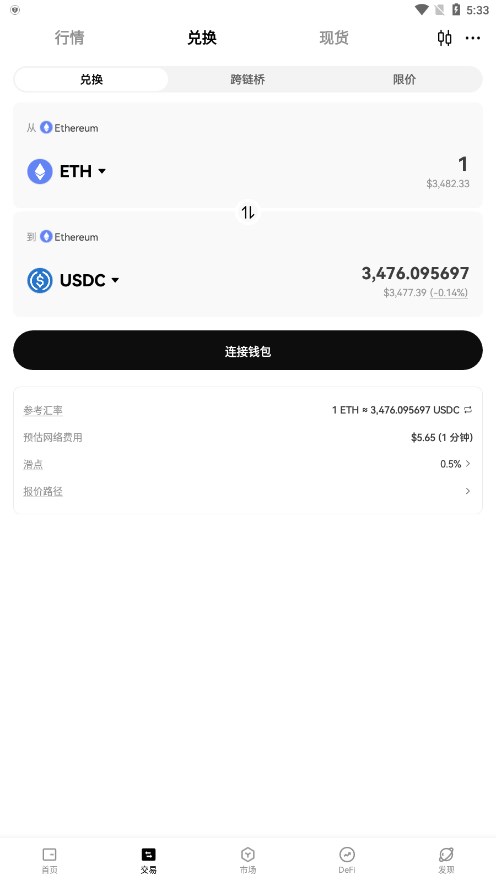Image resolution: width=496 pixels, height=881 pixels.
Task: Swap the from and to tokens
Action: pos(248,212)
